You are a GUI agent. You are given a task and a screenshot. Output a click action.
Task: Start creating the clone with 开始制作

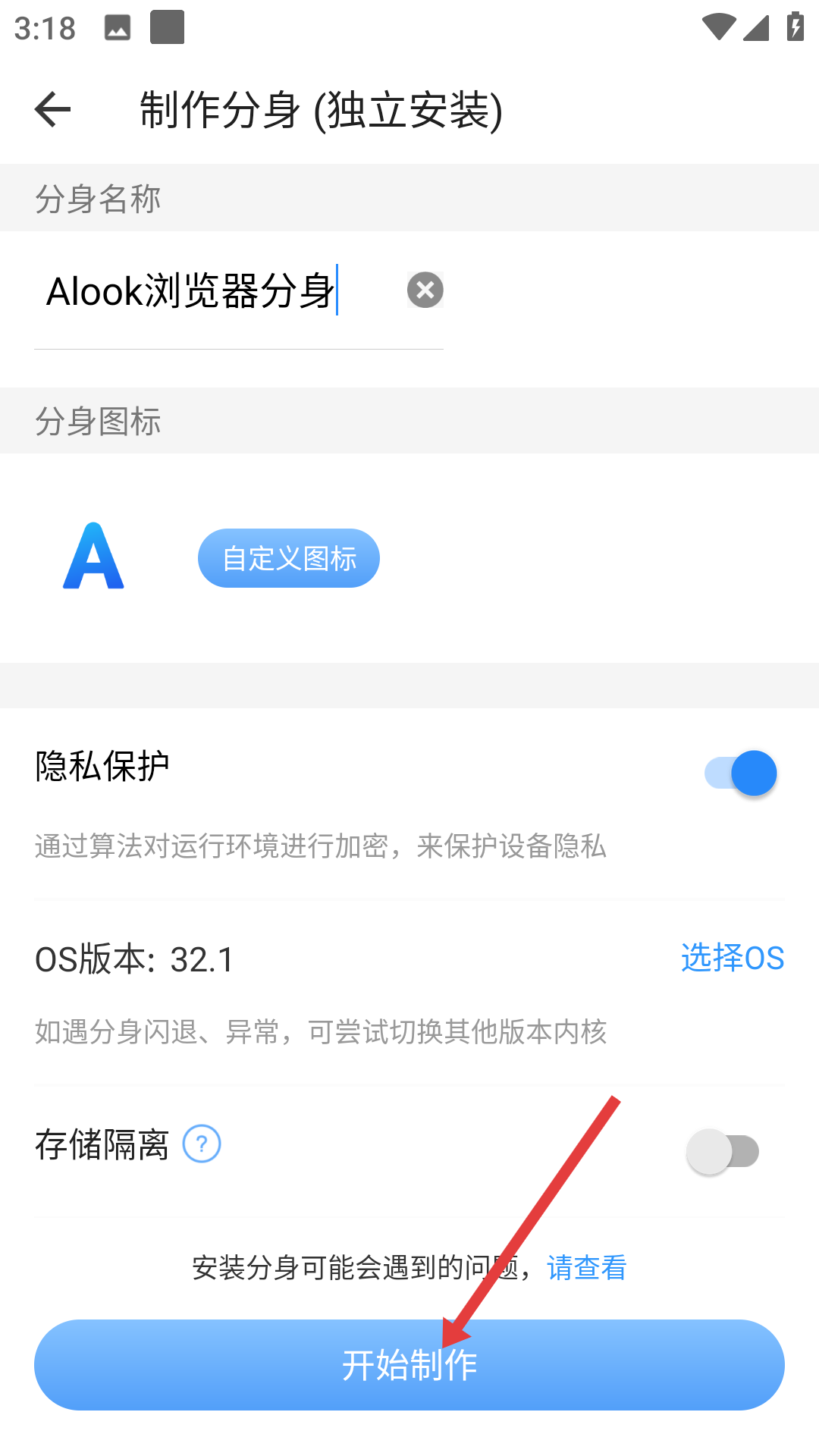(409, 1365)
